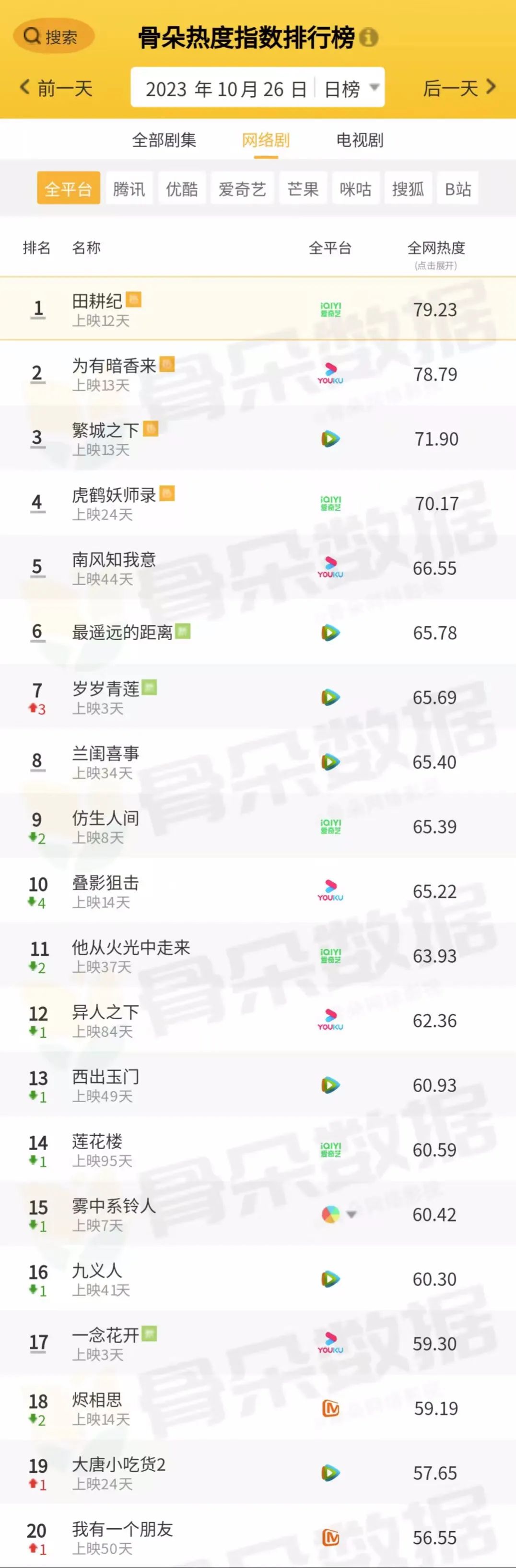
Task: Select the 全平台 platform filter chip
Action: click(68, 189)
